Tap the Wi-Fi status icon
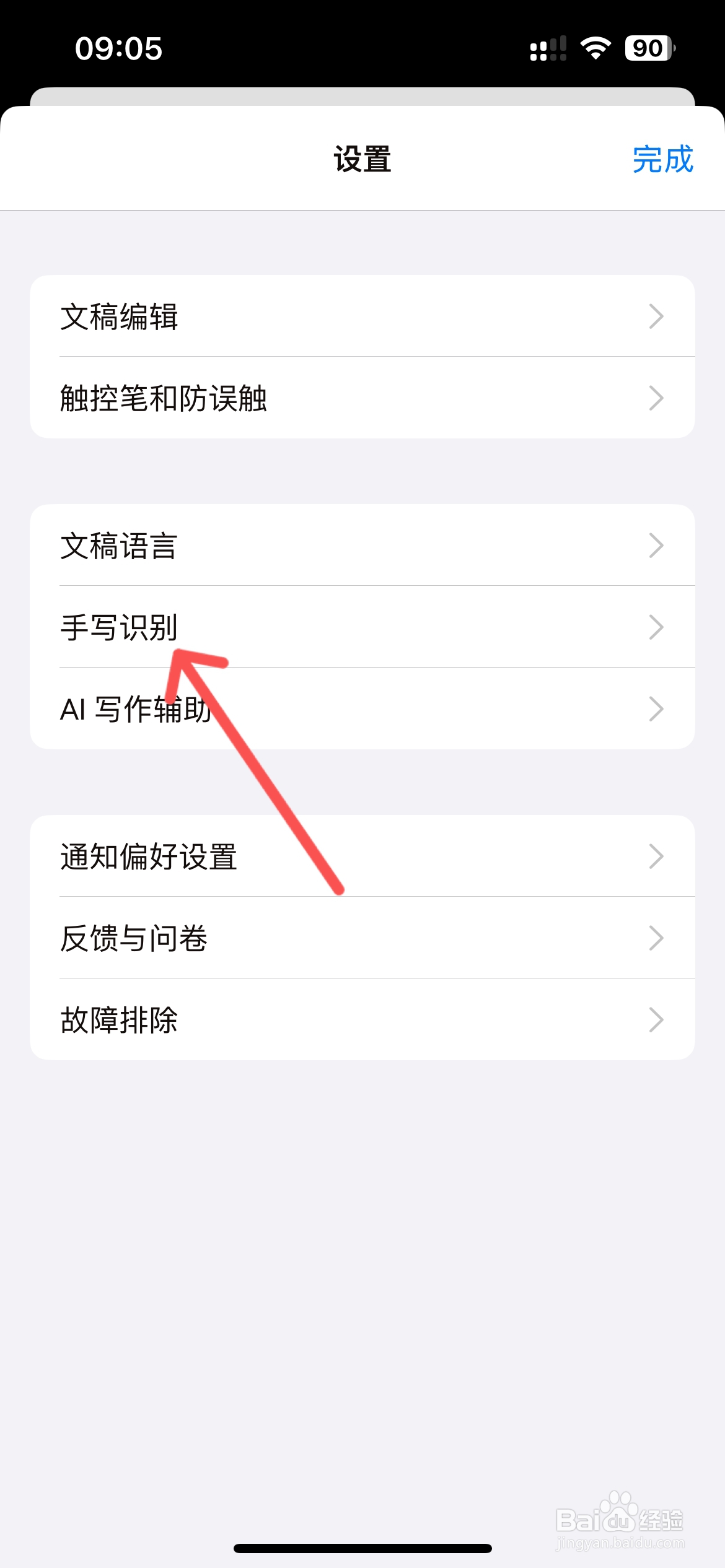This screenshot has height=1568, width=725. (x=596, y=48)
